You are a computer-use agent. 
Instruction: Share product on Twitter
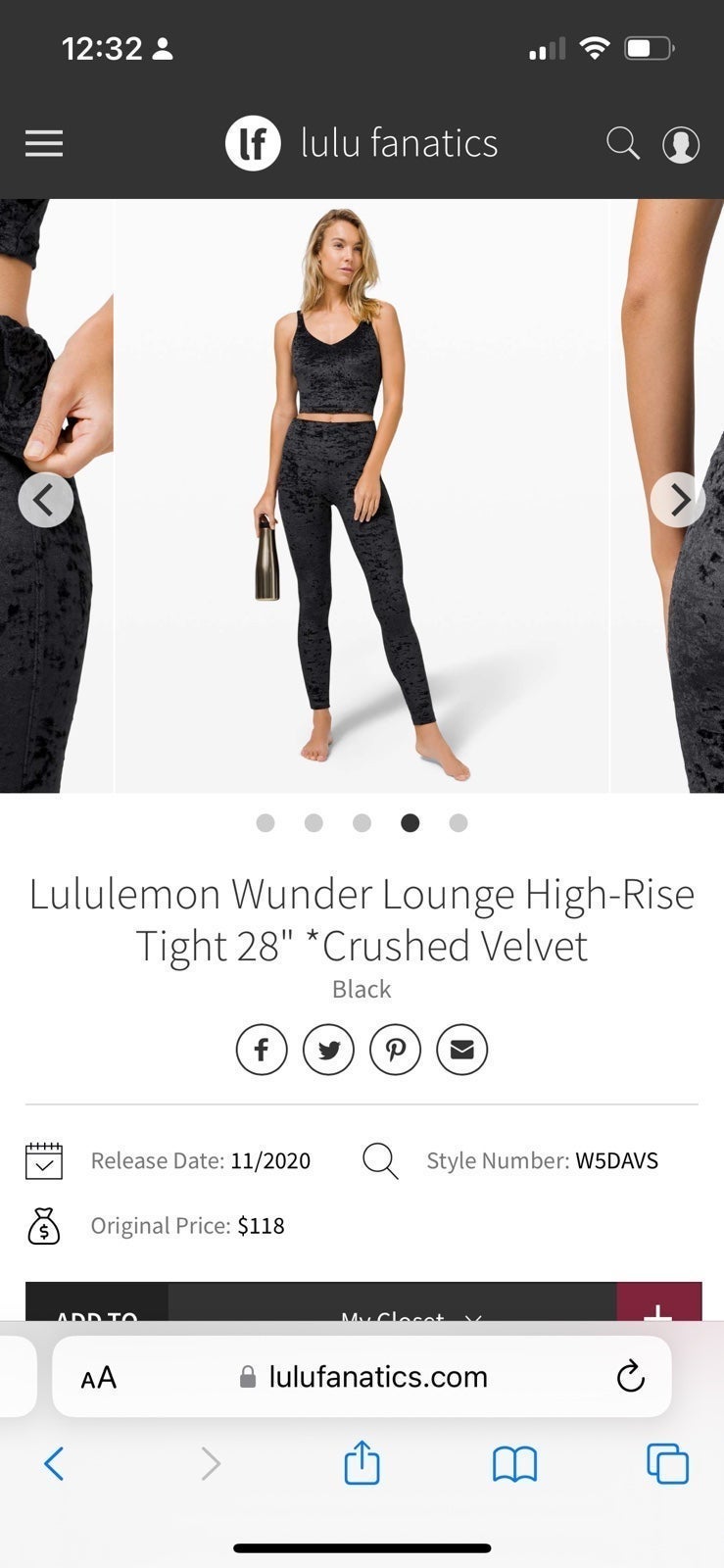pyautogui.click(x=328, y=1050)
